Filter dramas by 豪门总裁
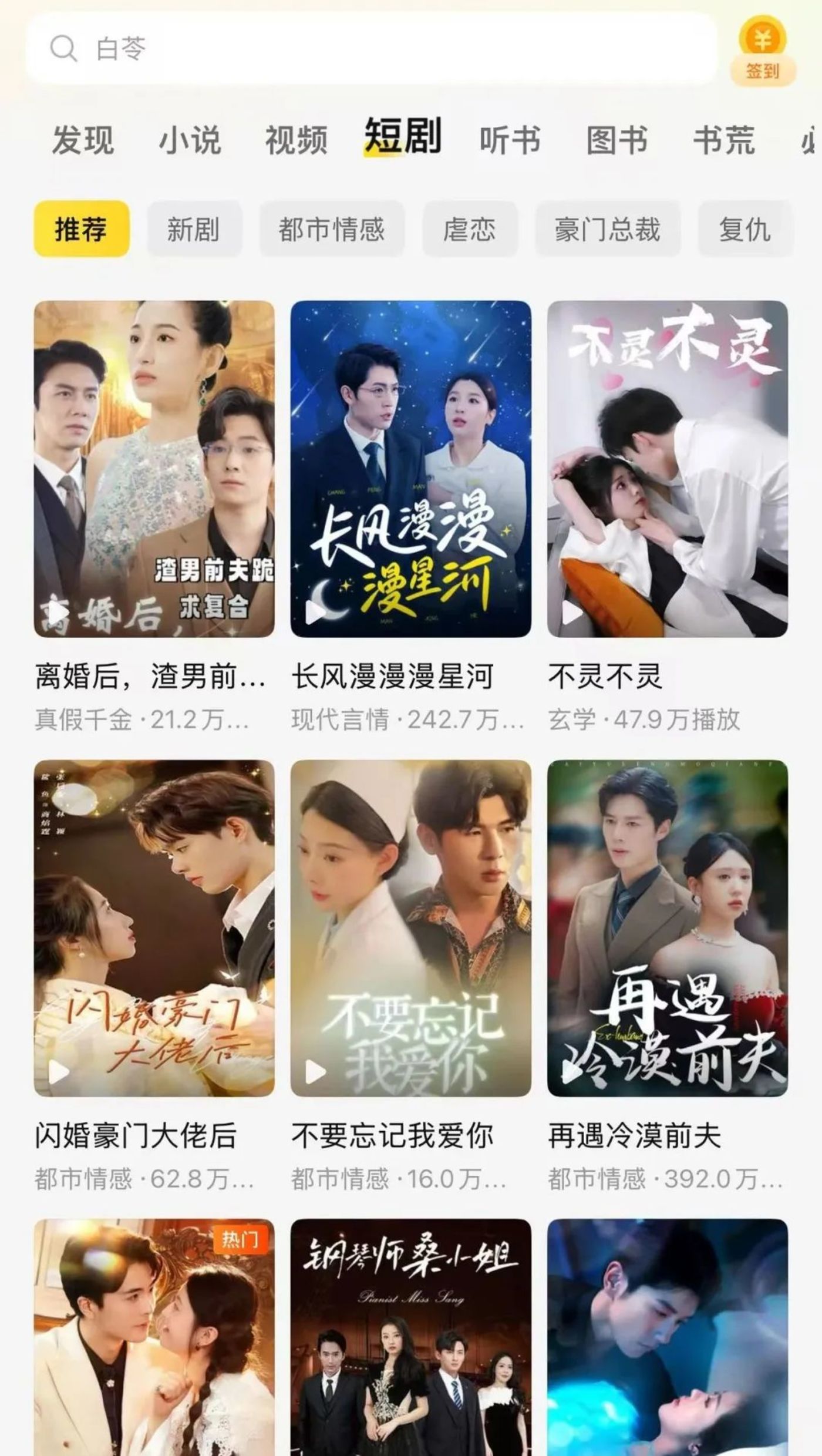Viewport: 822px width, 1456px height. point(608,229)
